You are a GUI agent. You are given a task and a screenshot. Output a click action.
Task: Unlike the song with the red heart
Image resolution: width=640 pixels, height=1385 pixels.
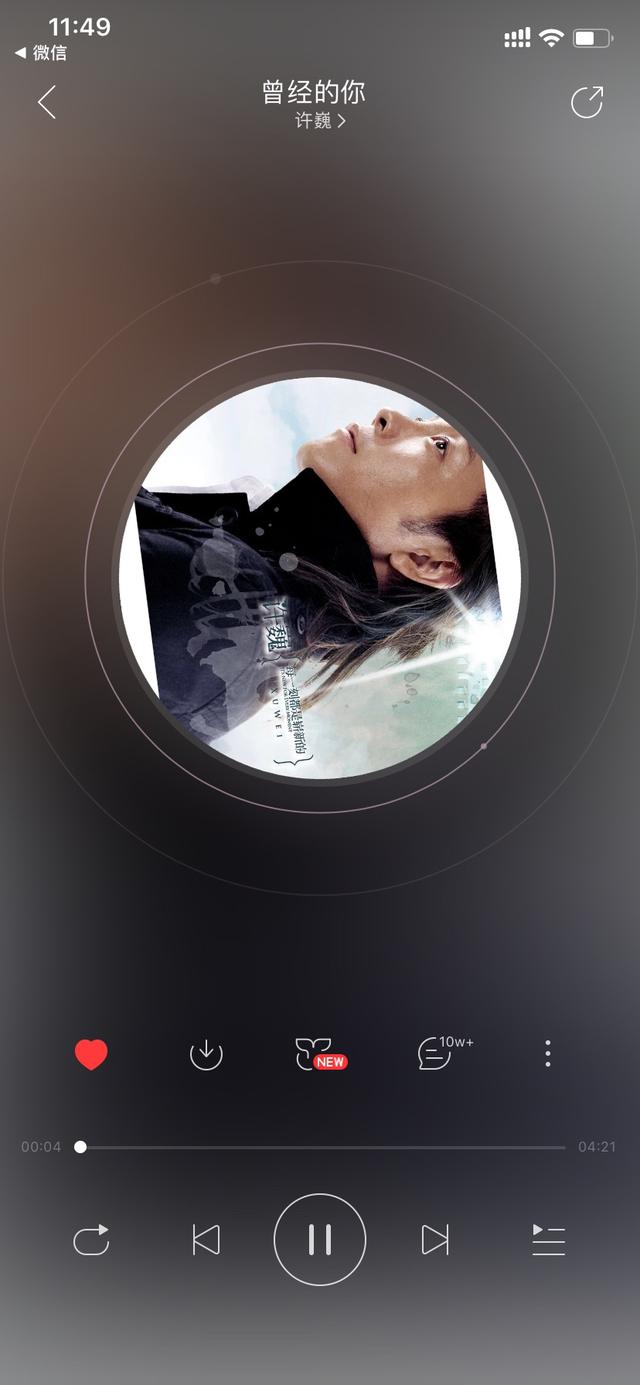pyautogui.click(x=91, y=1054)
